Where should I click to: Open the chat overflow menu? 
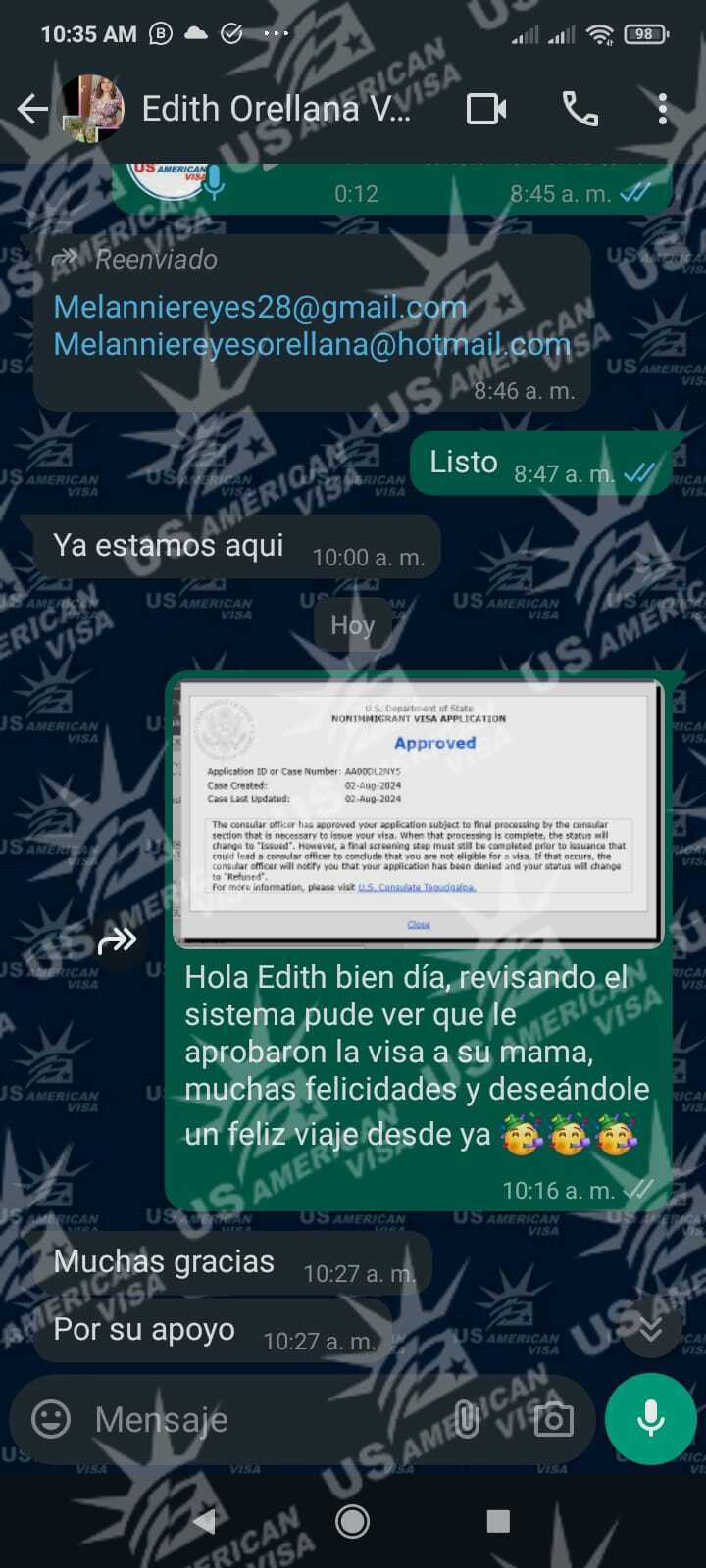click(663, 109)
